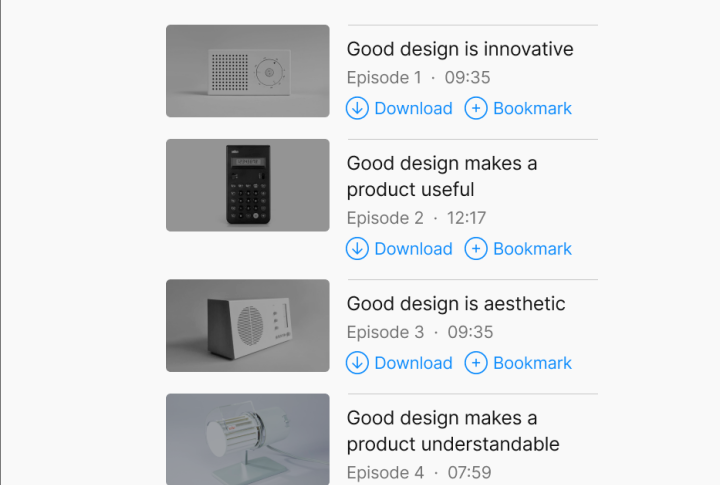720x485 pixels.
Task: Open the calculator thumbnail for episode 2
Action: [247, 185]
